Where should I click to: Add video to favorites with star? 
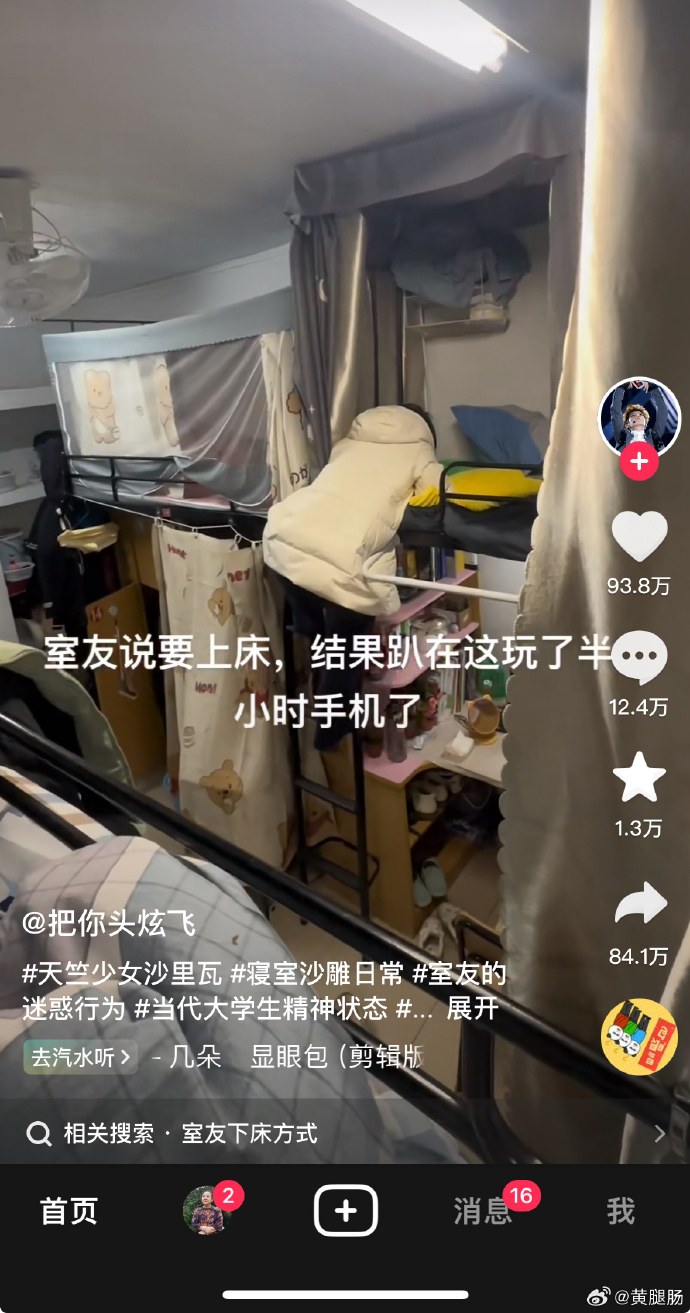pyautogui.click(x=639, y=778)
